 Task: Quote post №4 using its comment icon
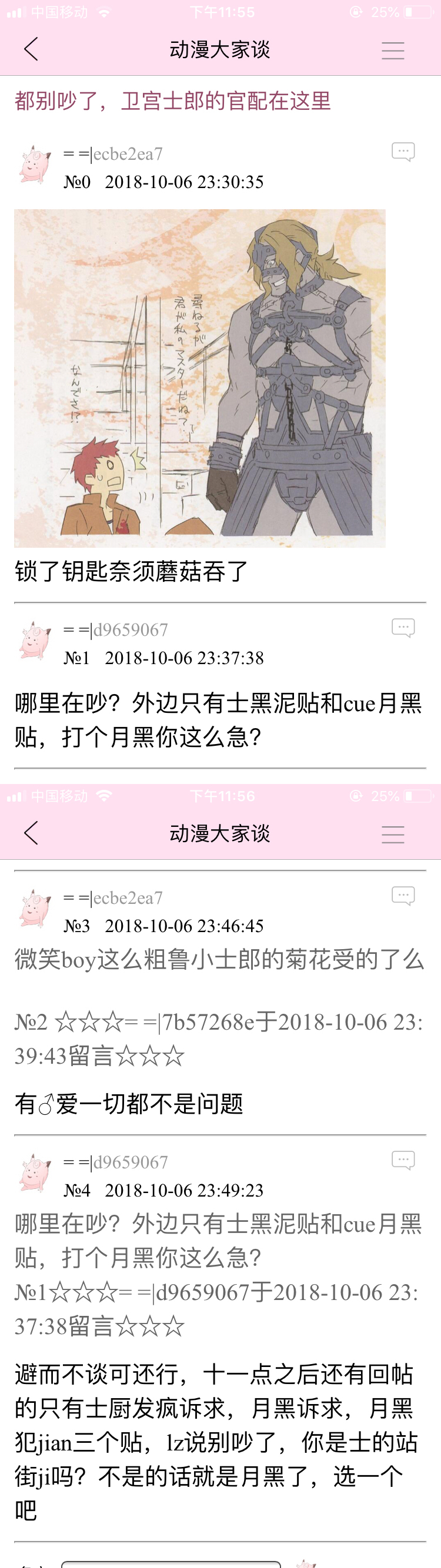click(x=403, y=1160)
